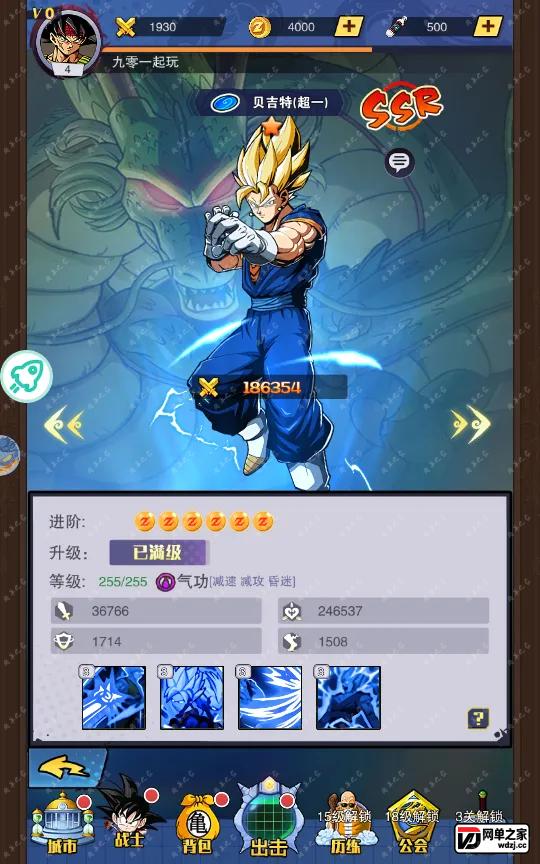
Task: Open the 公会 tab
Action: point(413,823)
